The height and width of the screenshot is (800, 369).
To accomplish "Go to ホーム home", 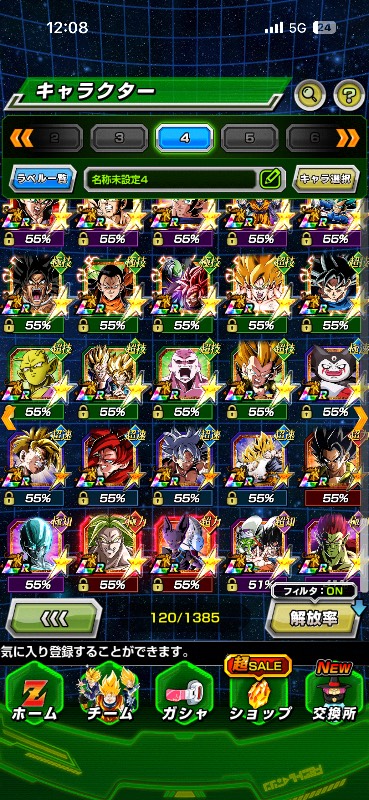I will pos(34,694).
